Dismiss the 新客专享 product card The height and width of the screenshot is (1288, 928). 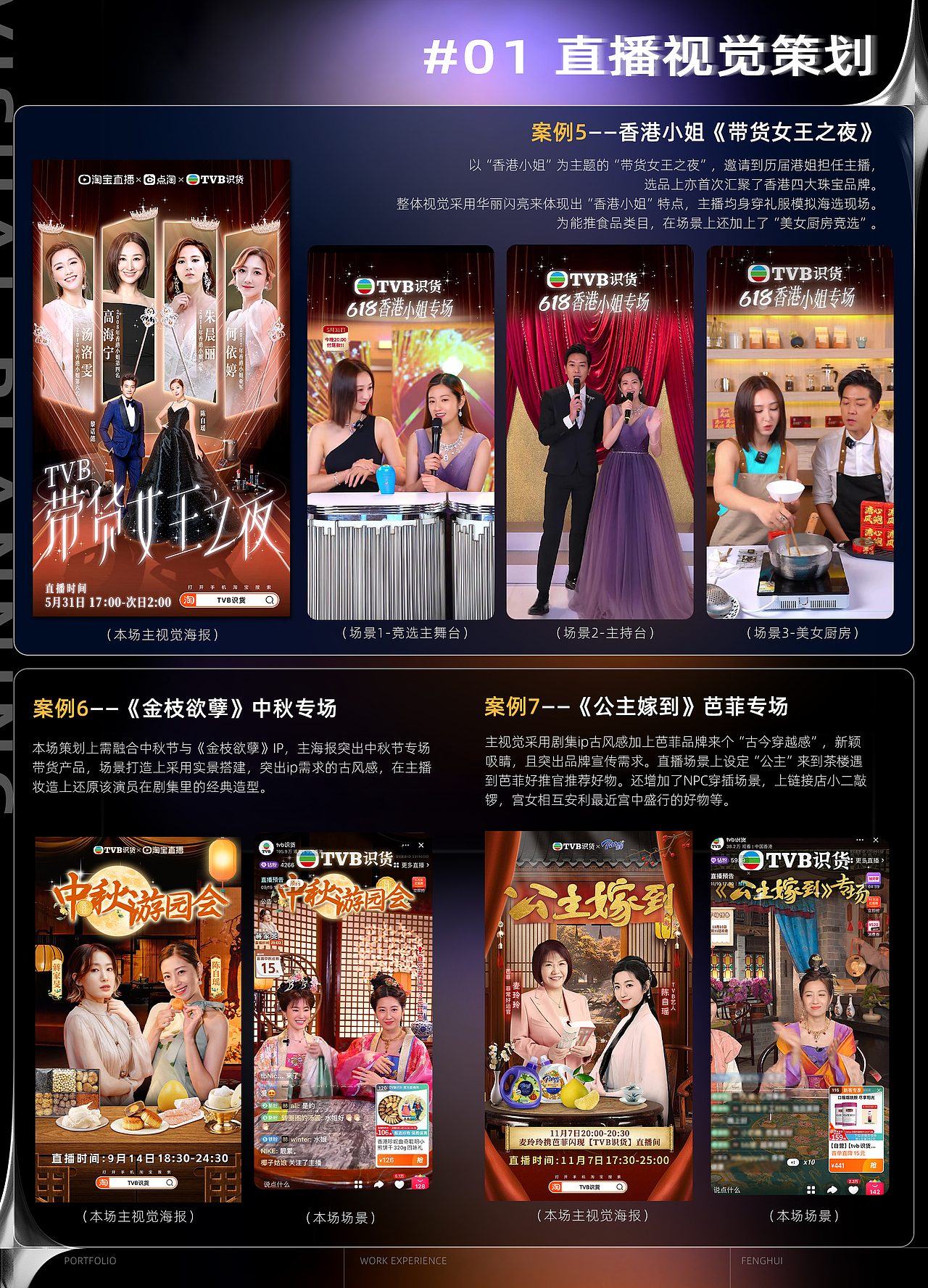click(x=879, y=1091)
